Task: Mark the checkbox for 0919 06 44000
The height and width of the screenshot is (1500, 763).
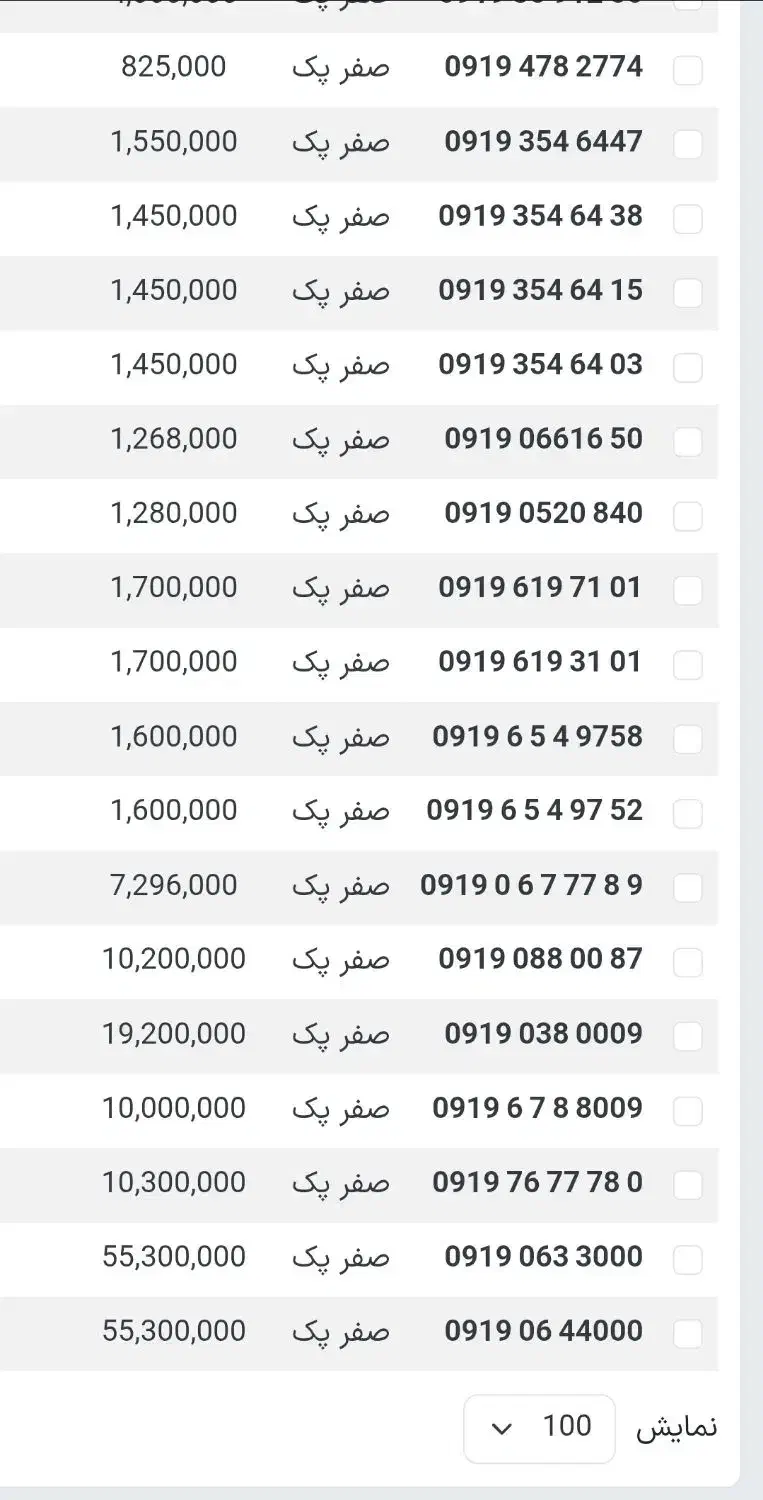Action: (x=688, y=1334)
